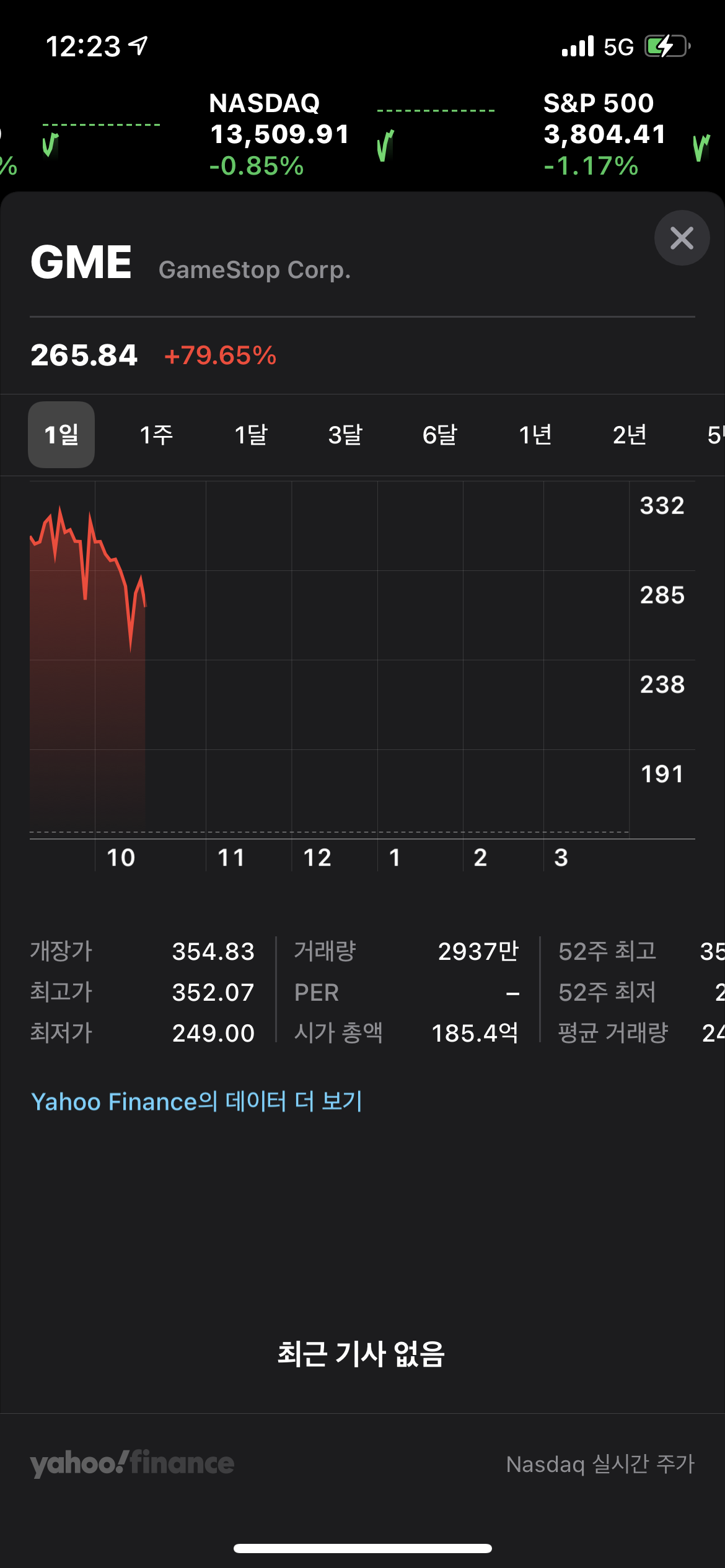Show the 3달 price chart
This screenshot has width=725, height=1568.
point(345,435)
